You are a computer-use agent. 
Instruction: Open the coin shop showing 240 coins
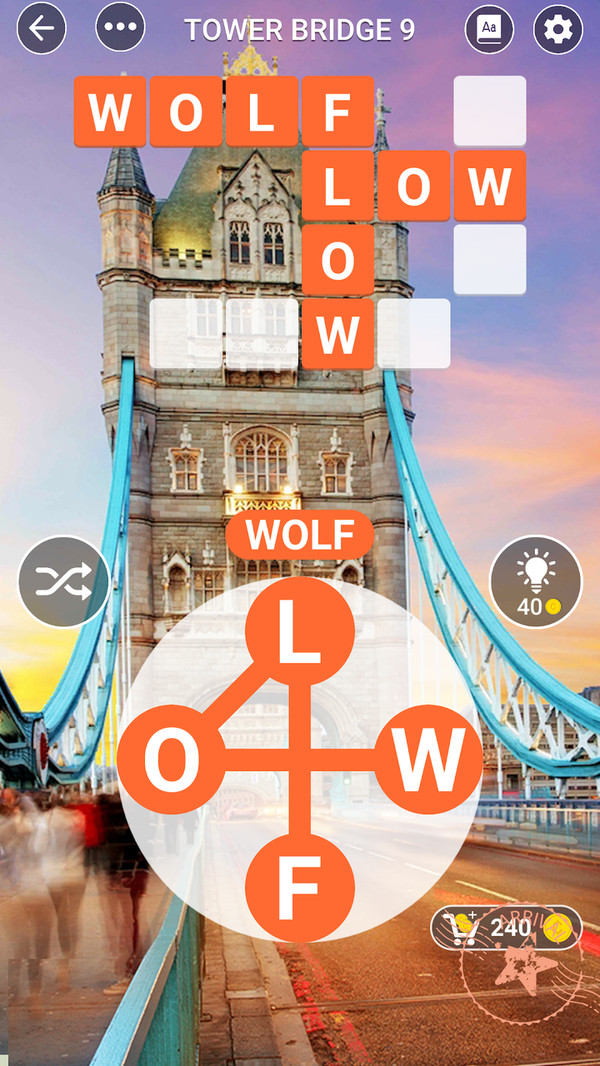[x=505, y=929]
